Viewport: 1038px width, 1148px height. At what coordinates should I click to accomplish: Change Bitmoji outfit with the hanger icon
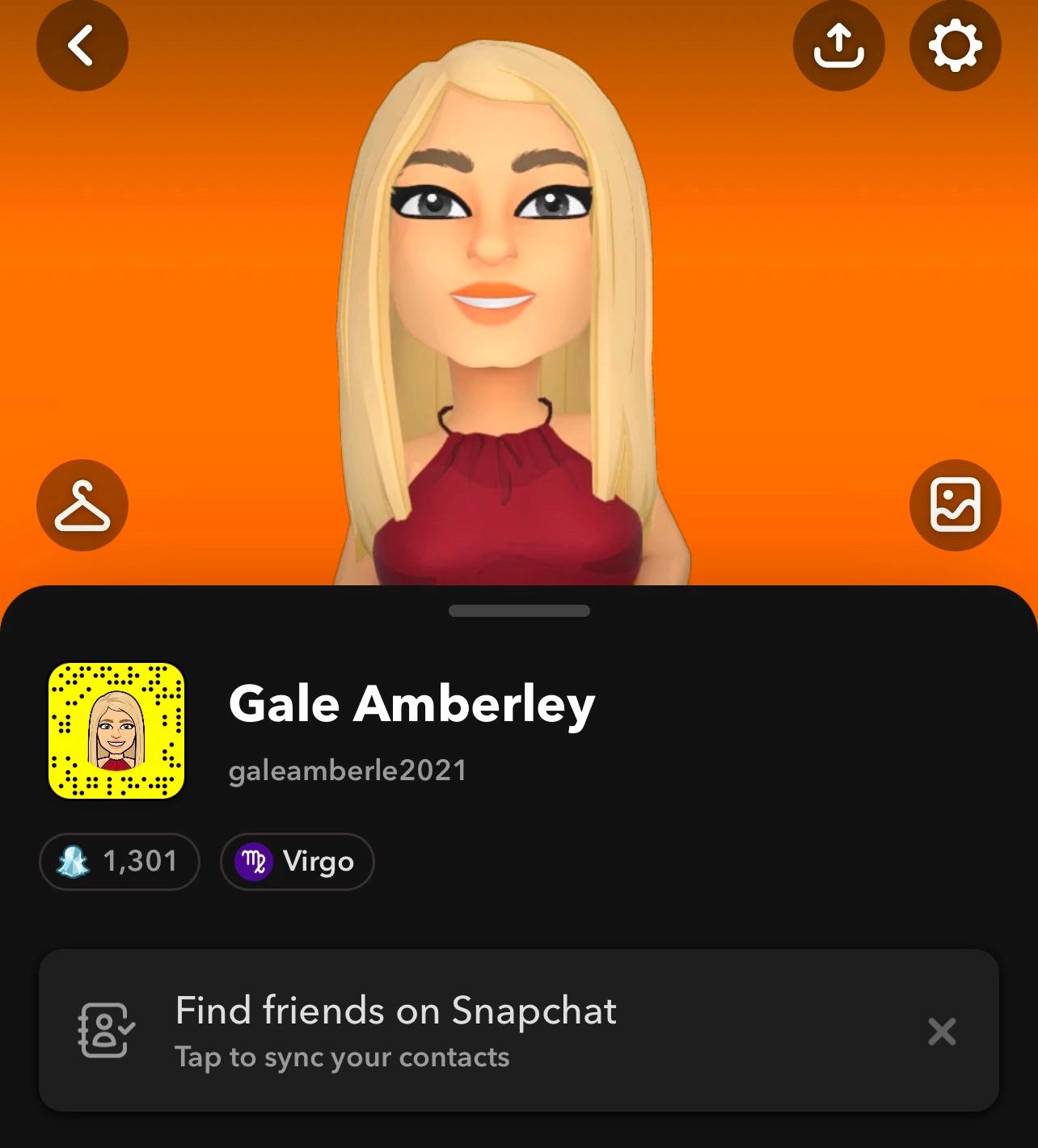coord(82,505)
